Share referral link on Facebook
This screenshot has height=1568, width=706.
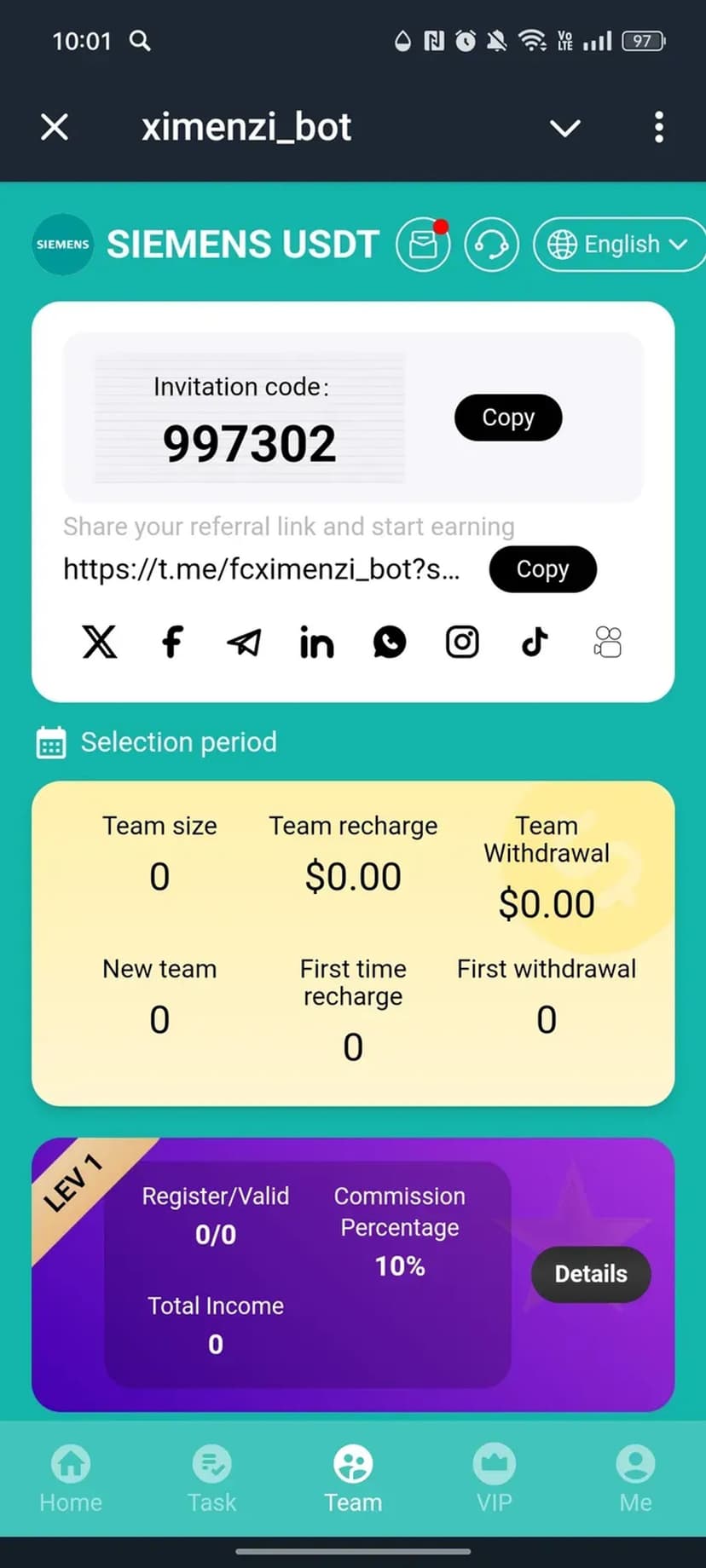click(172, 642)
